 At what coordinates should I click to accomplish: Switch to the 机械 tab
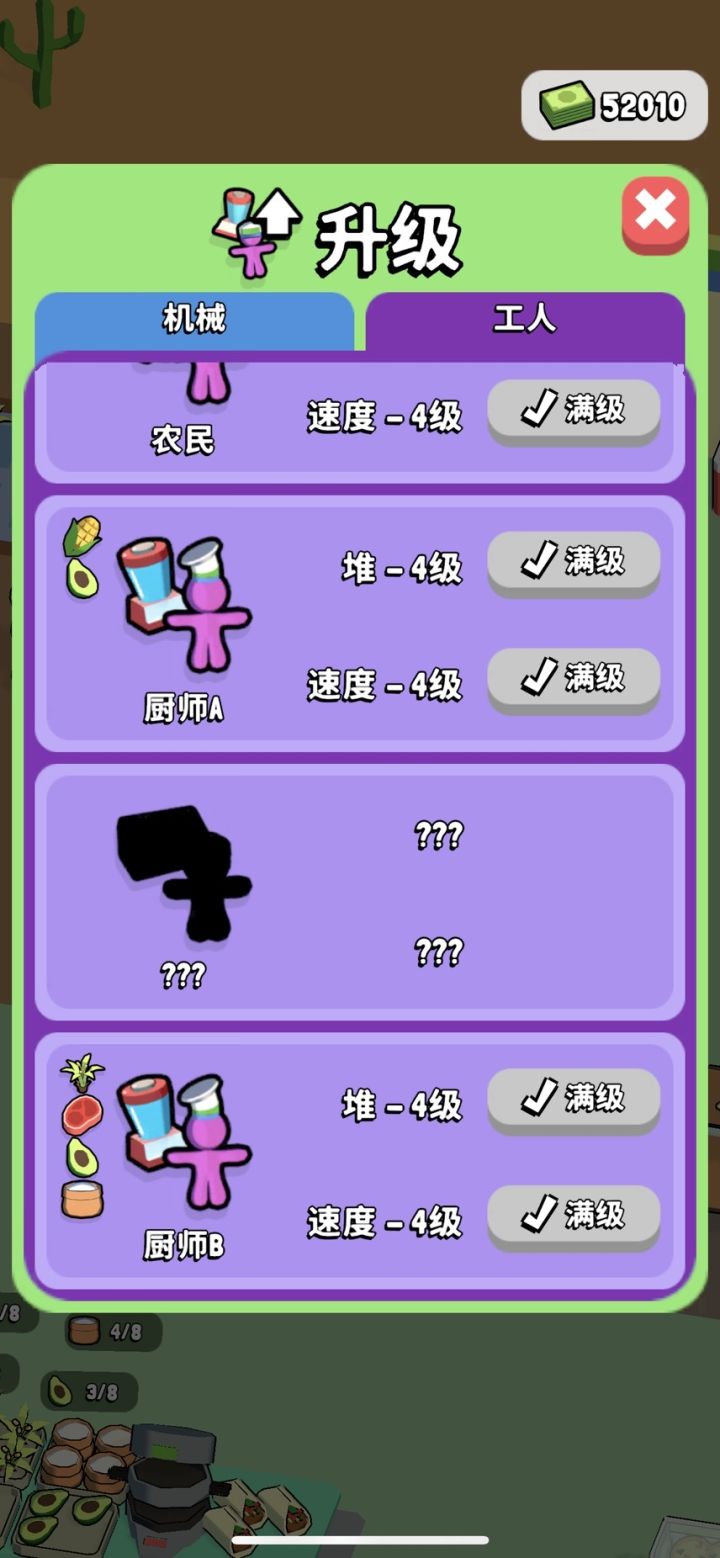(x=195, y=318)
